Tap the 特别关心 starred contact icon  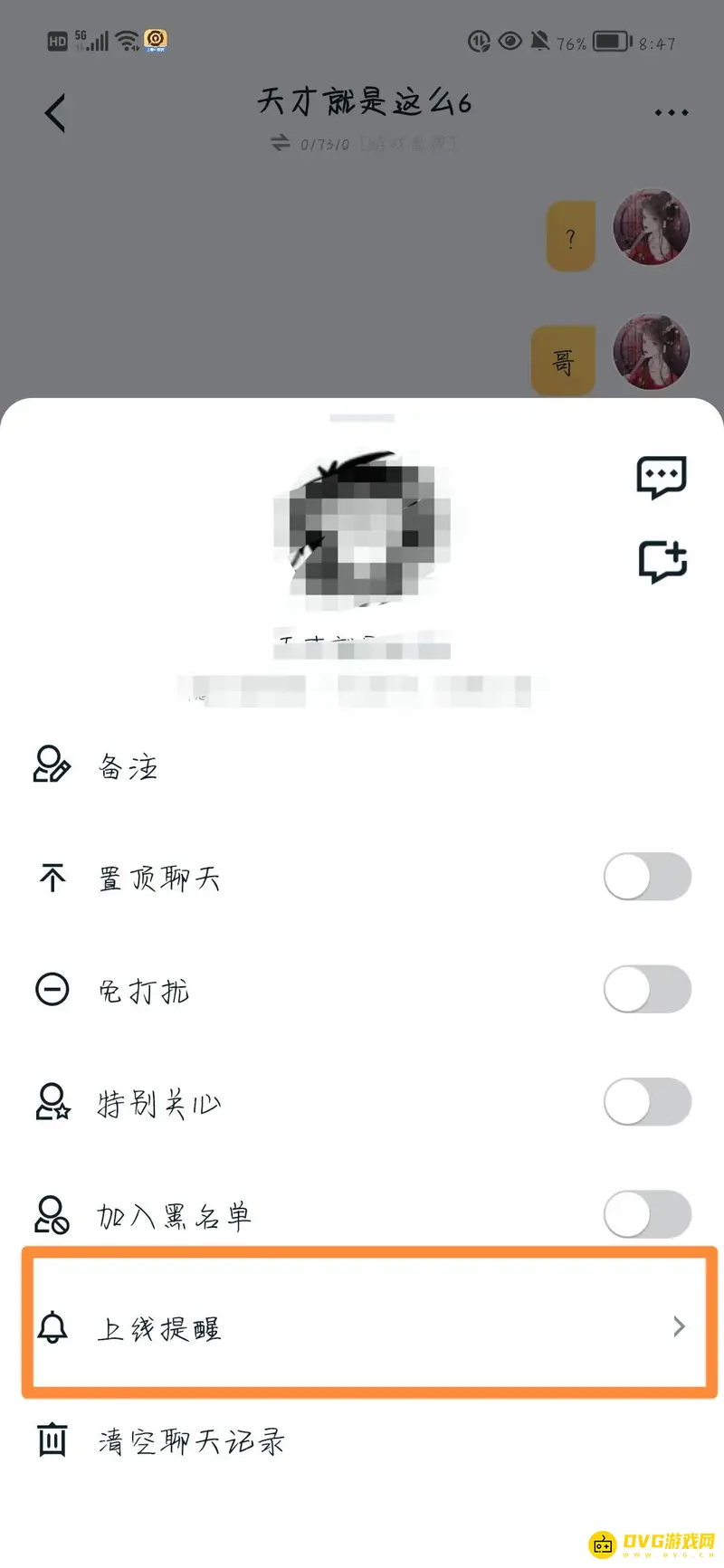[52, 1102]
